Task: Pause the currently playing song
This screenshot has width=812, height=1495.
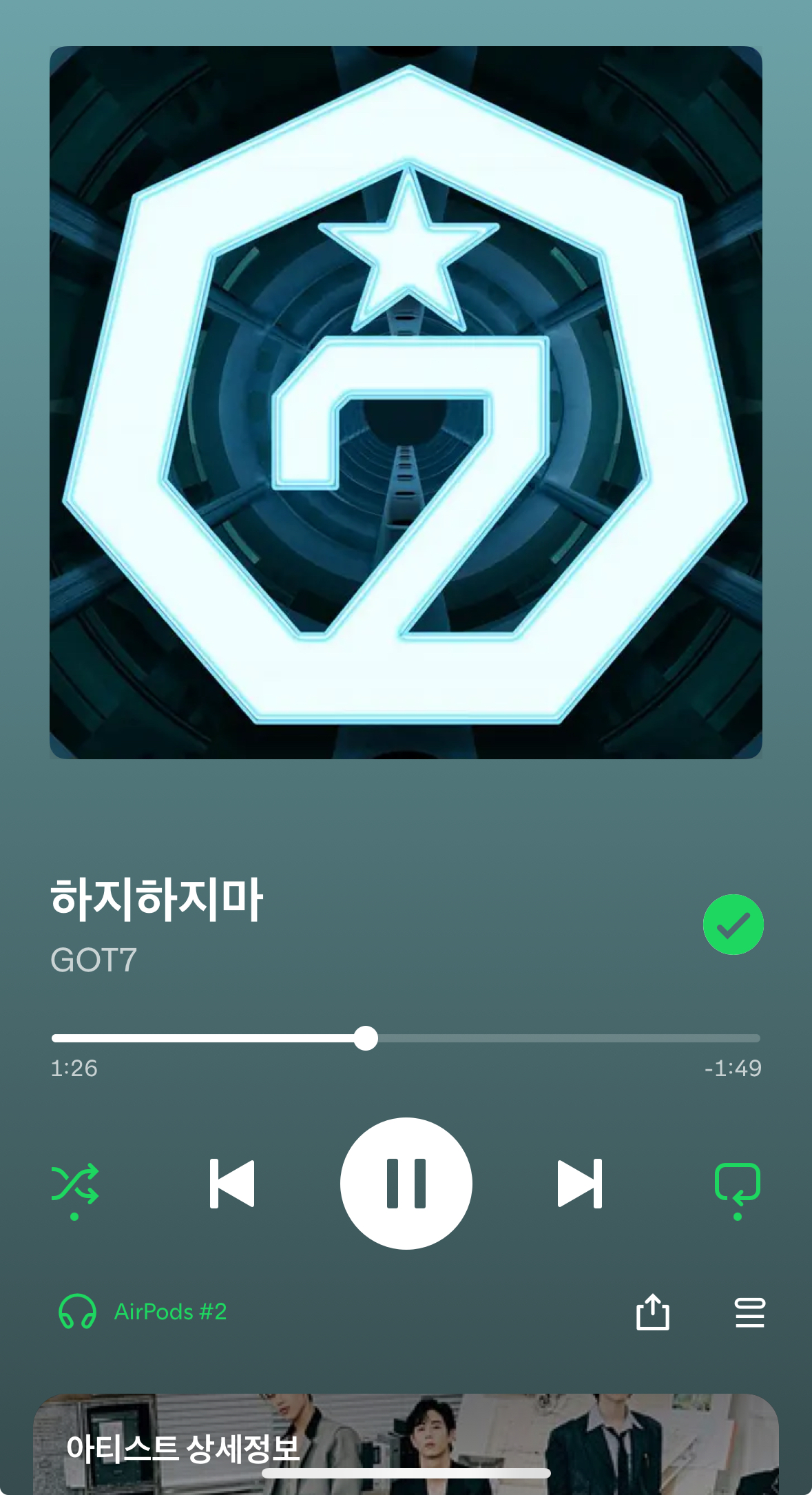Action: tap(406, 1182)
